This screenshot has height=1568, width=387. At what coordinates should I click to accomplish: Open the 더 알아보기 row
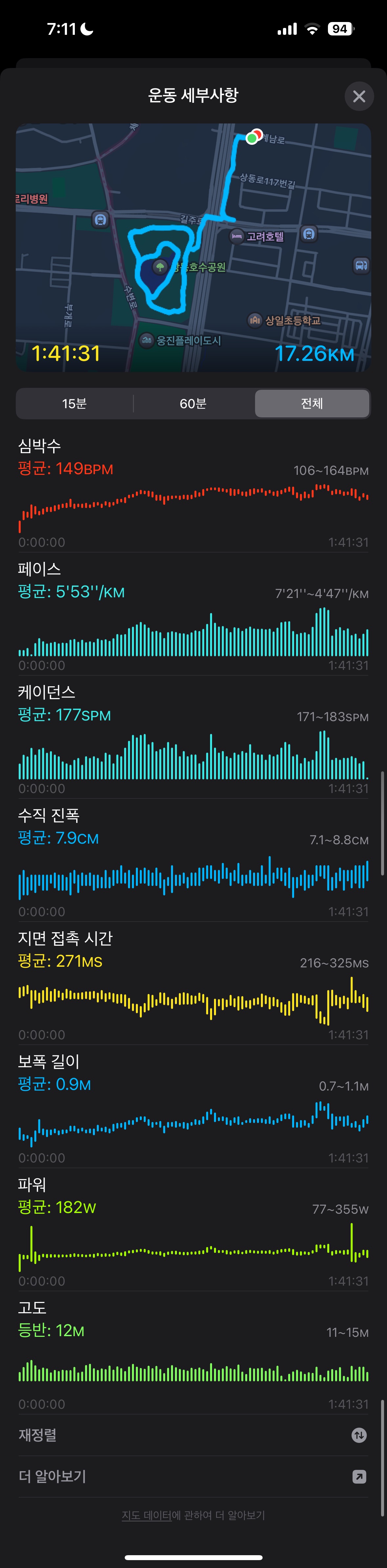click(194, 1477)
